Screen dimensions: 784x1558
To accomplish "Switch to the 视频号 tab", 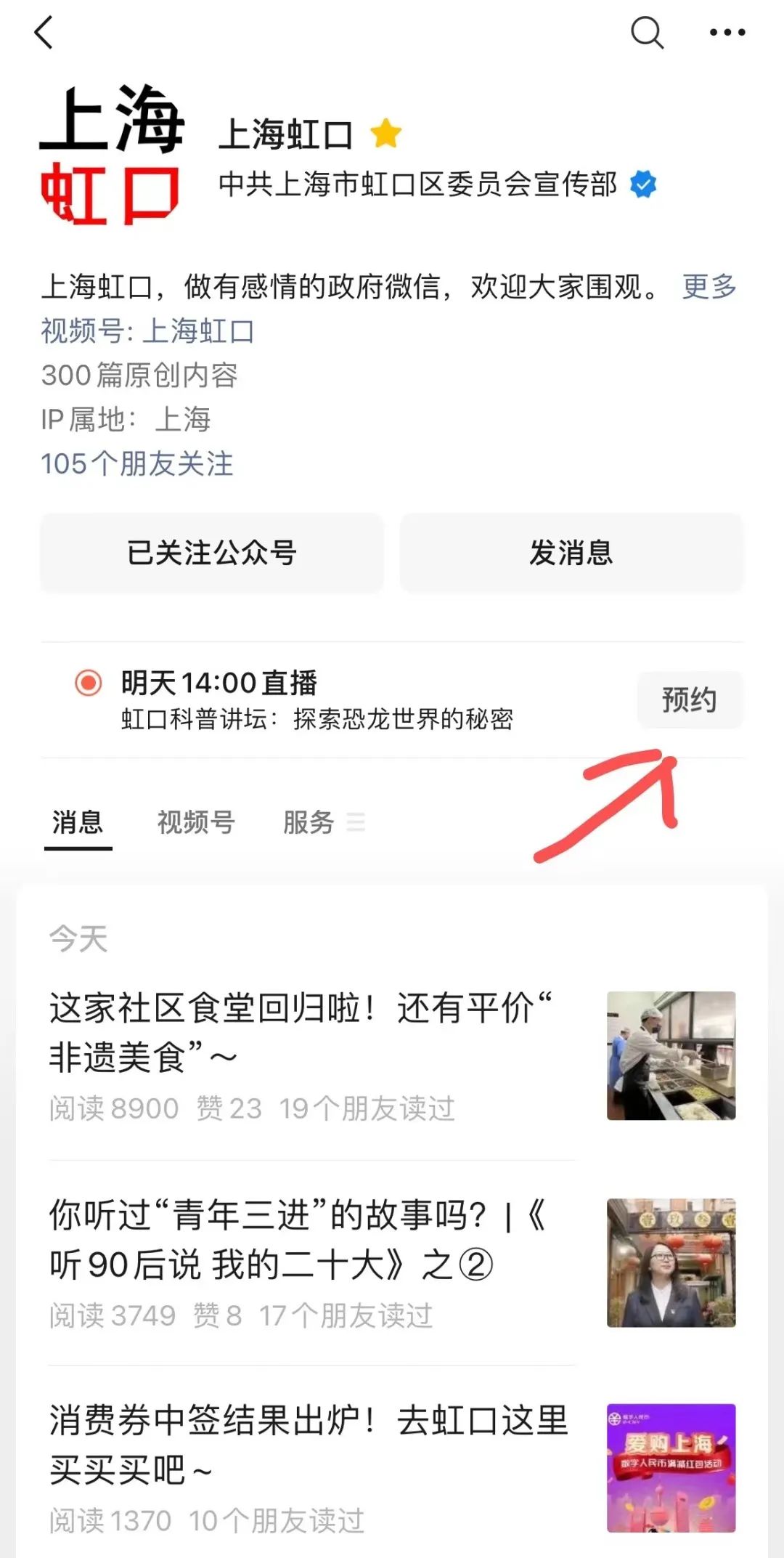I will 196,823.
